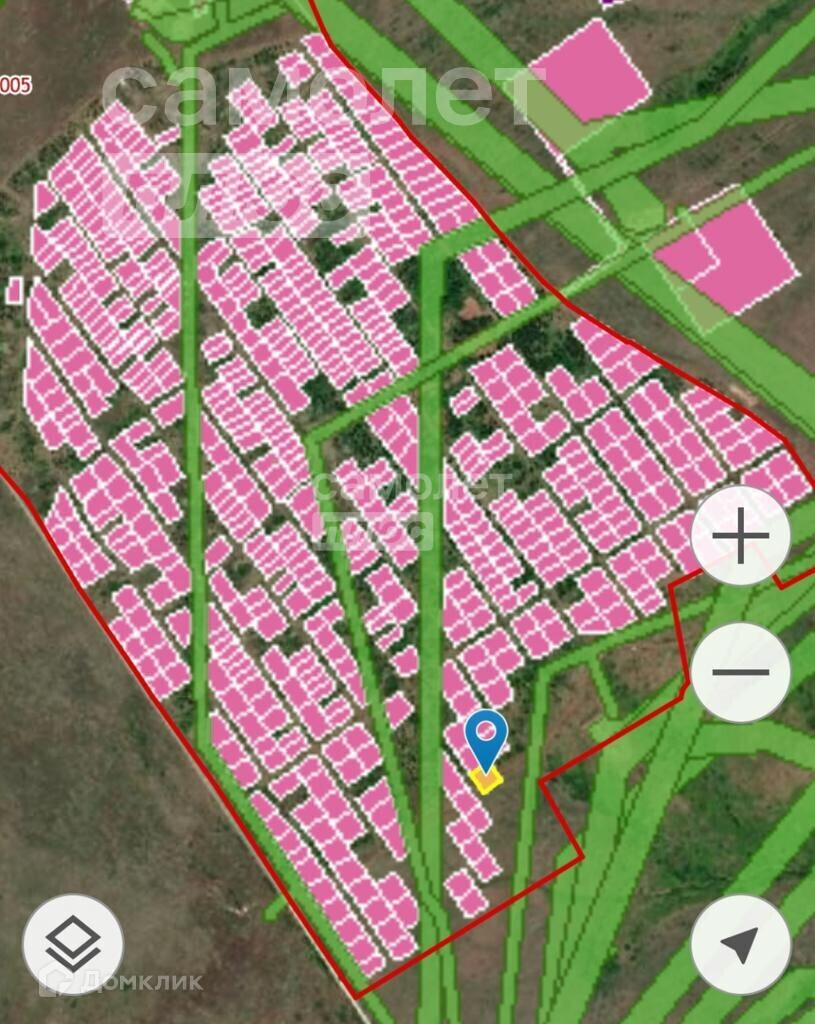Tap the blue location pin marker
The width and height of the screenshot is (815, 1024).
487,737
